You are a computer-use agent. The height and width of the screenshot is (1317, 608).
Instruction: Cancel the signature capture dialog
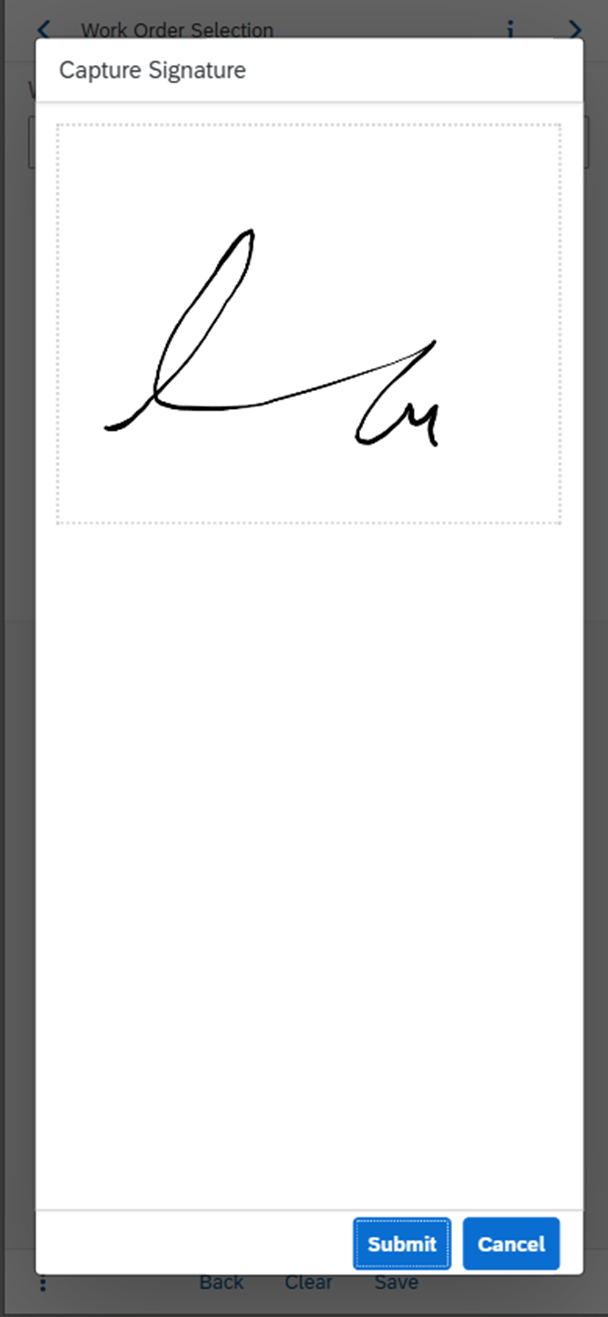(510, 1243)
